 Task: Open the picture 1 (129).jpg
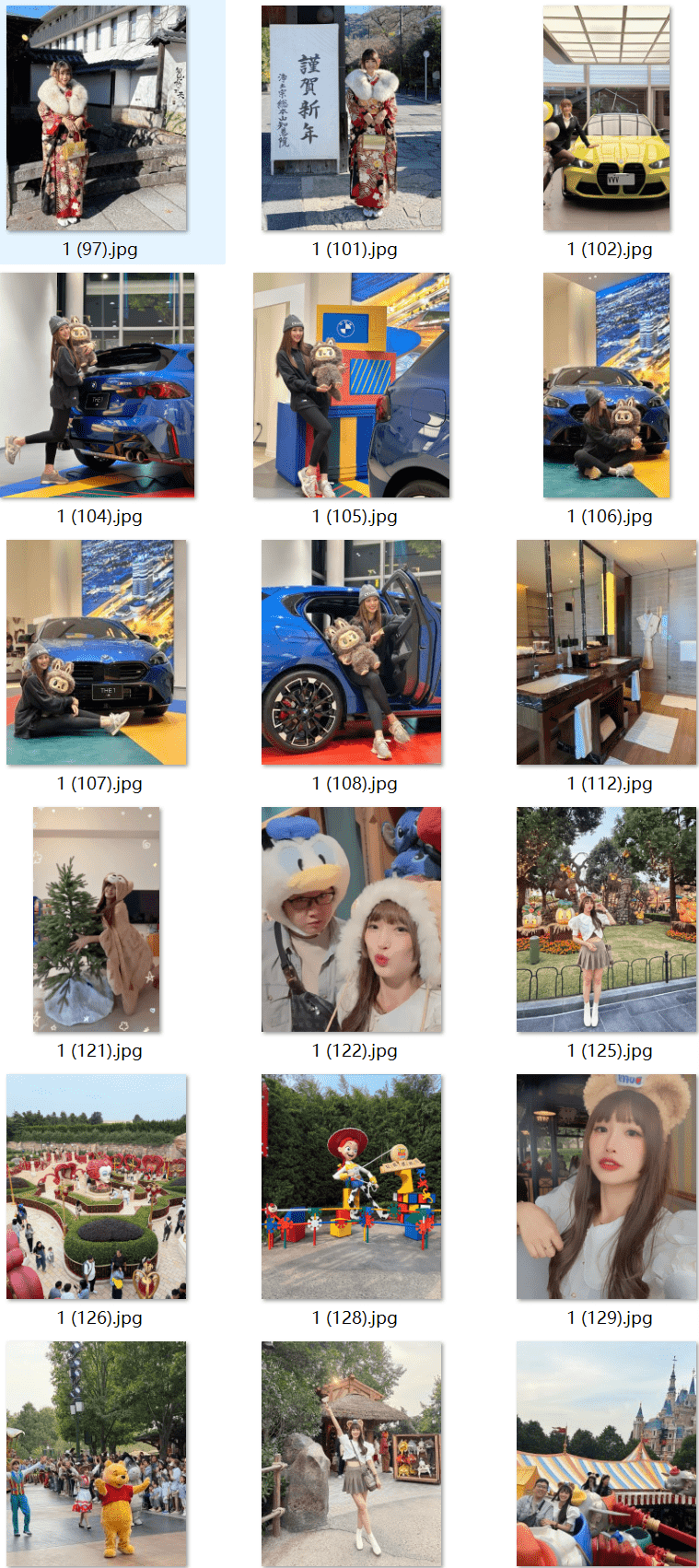coord(607,1187)
